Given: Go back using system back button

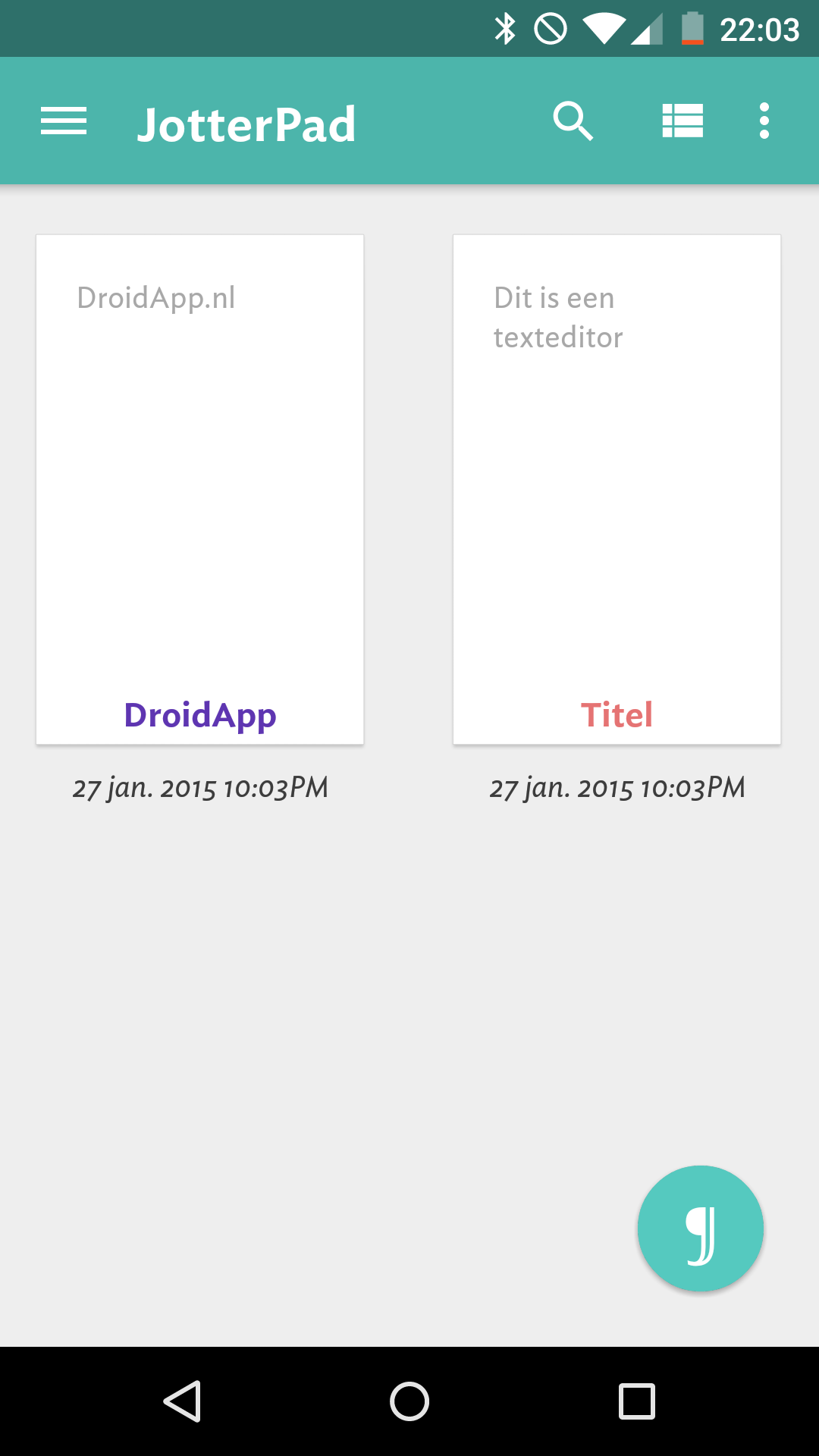Looking at the screenshot, I should (182, 1401).
